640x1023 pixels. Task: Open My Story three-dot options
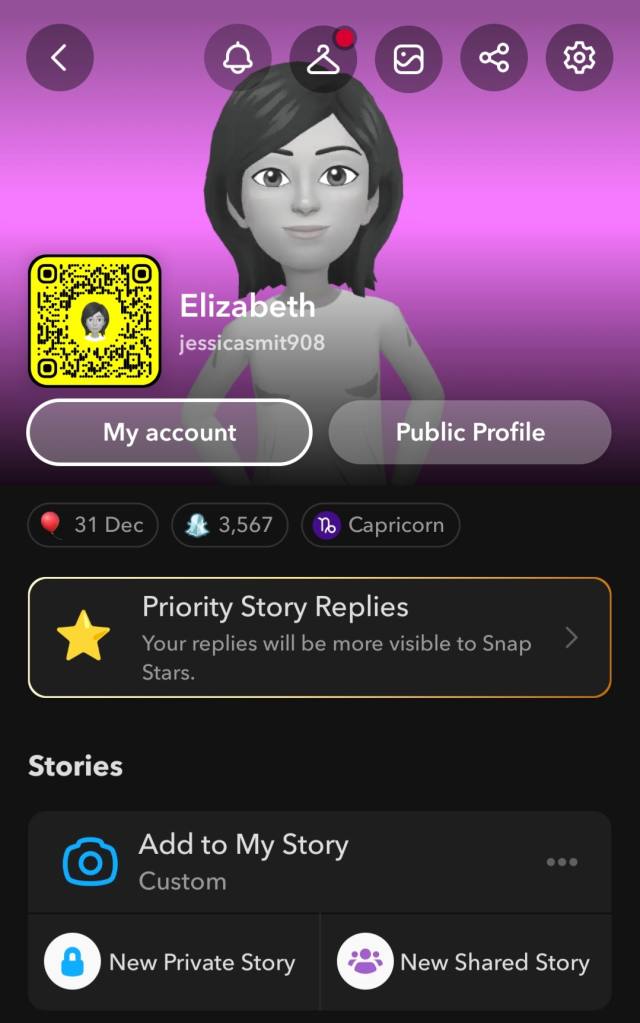562,862
